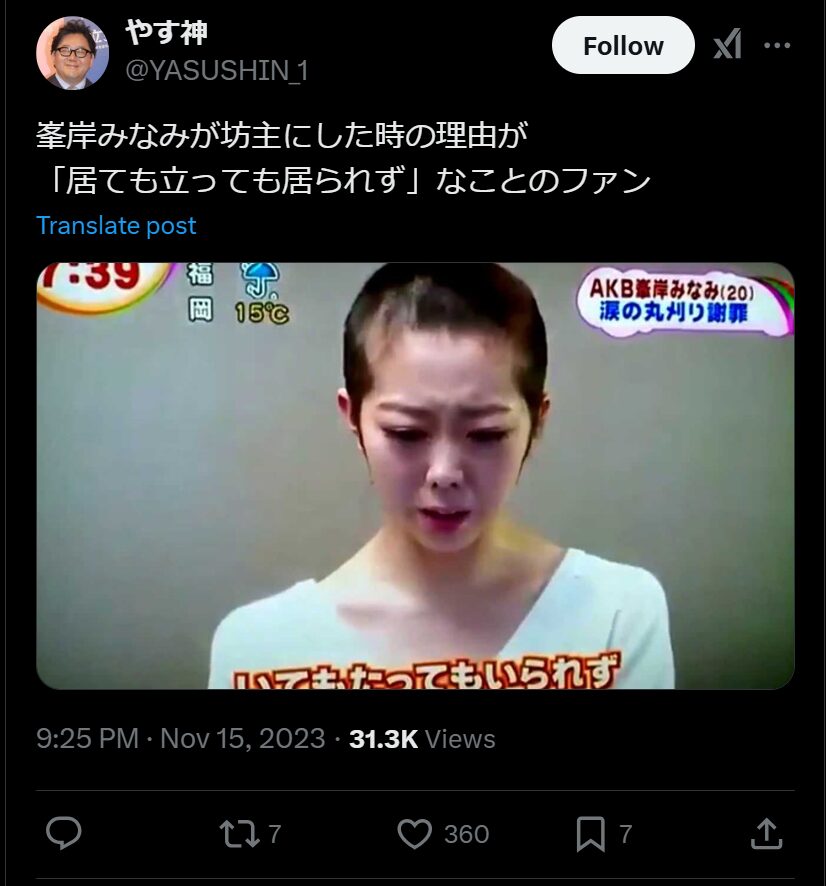826x886 pixels.
Task: Reply to this post
Action: (64, 833)
